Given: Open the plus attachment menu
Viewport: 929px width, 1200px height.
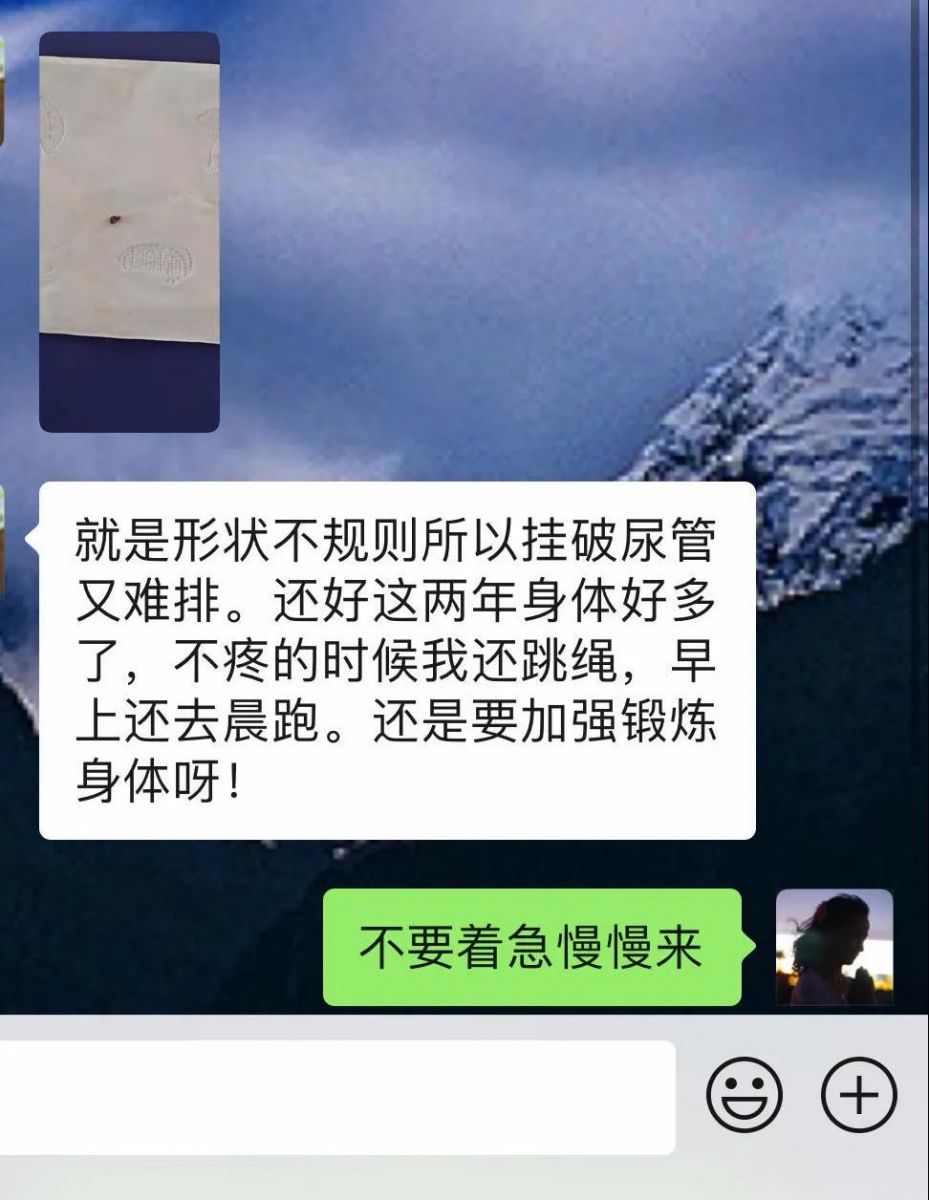Looking at the screenshot, I should point(858,1096).
